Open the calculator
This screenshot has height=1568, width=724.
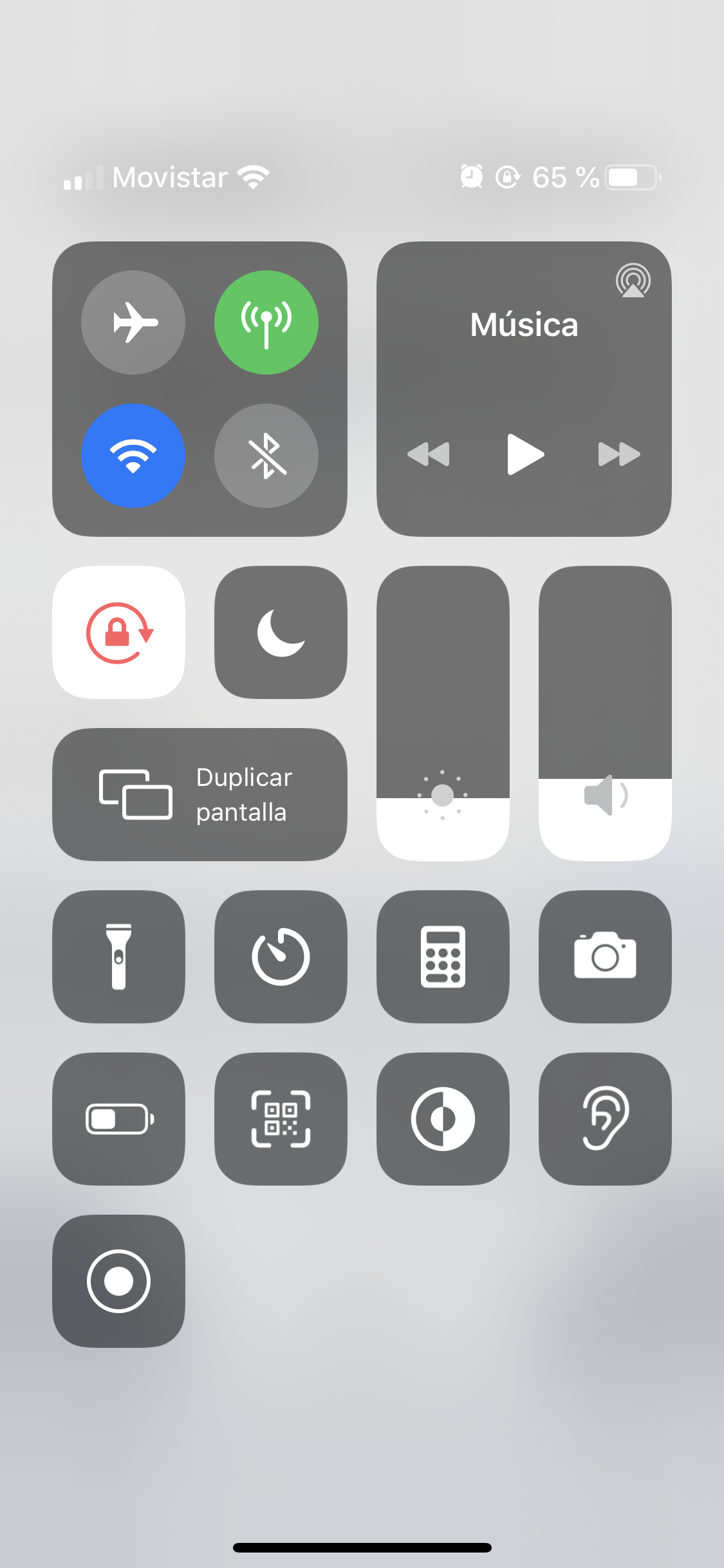pyautogui.click(x=443, y=957)
